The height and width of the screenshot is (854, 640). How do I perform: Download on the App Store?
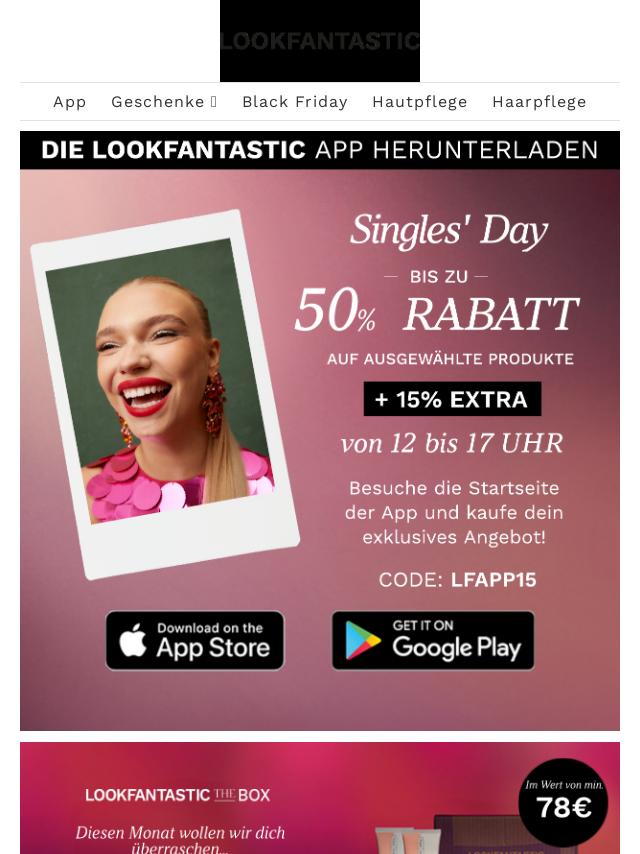(195, 640)
